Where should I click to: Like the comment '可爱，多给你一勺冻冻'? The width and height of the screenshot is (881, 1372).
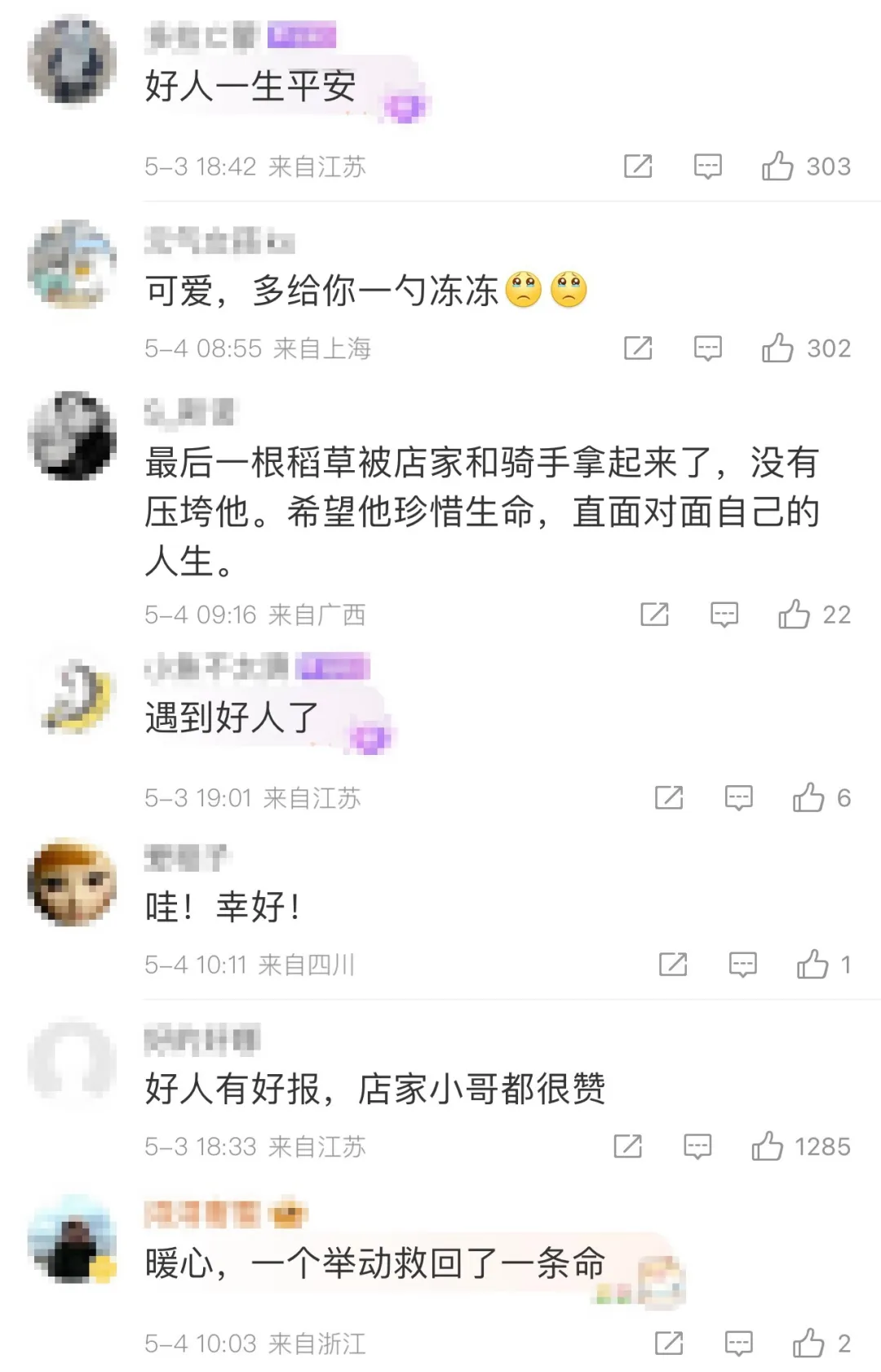(x=777, y=349)
